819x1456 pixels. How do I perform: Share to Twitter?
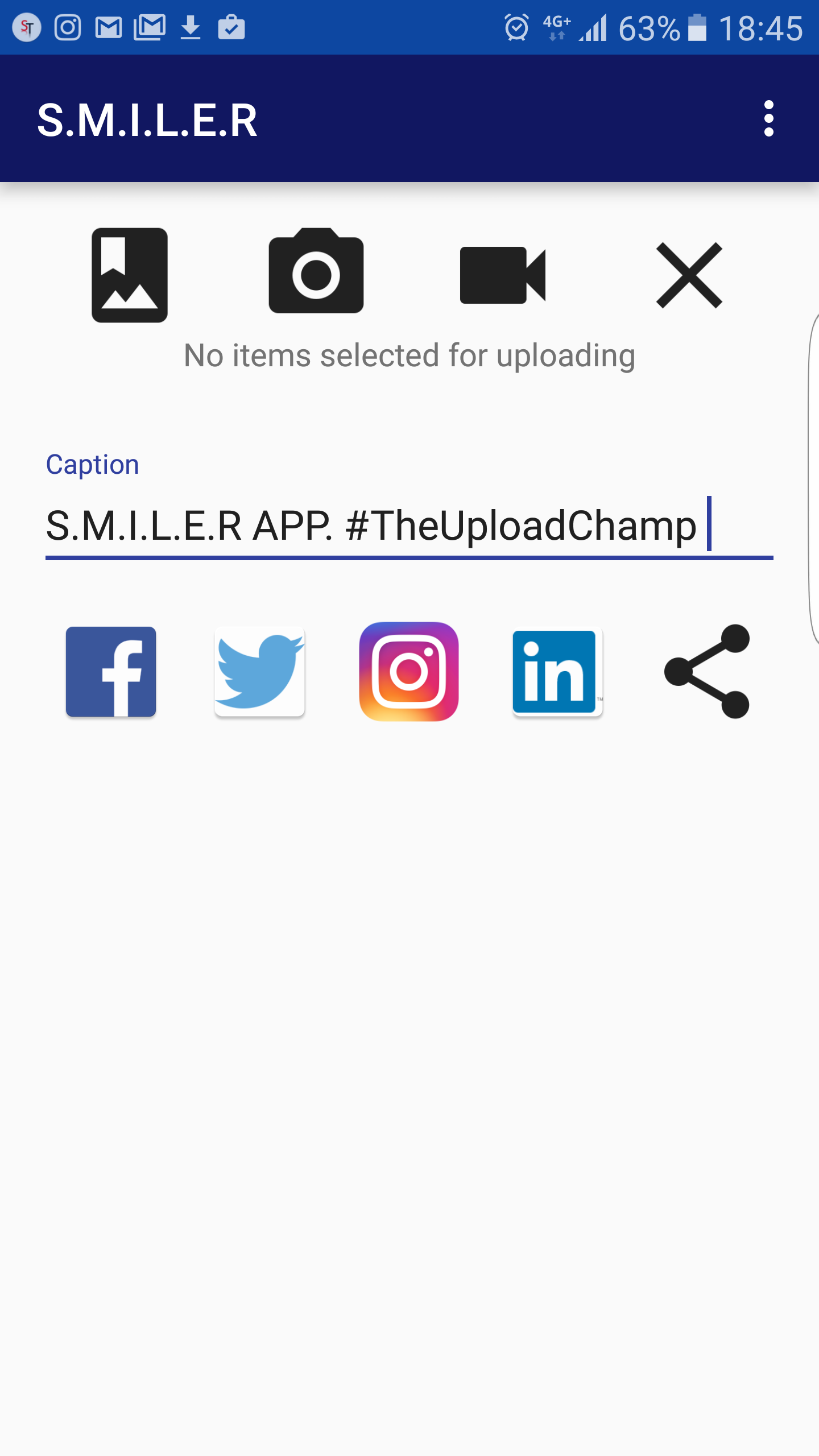pos(260,672)
